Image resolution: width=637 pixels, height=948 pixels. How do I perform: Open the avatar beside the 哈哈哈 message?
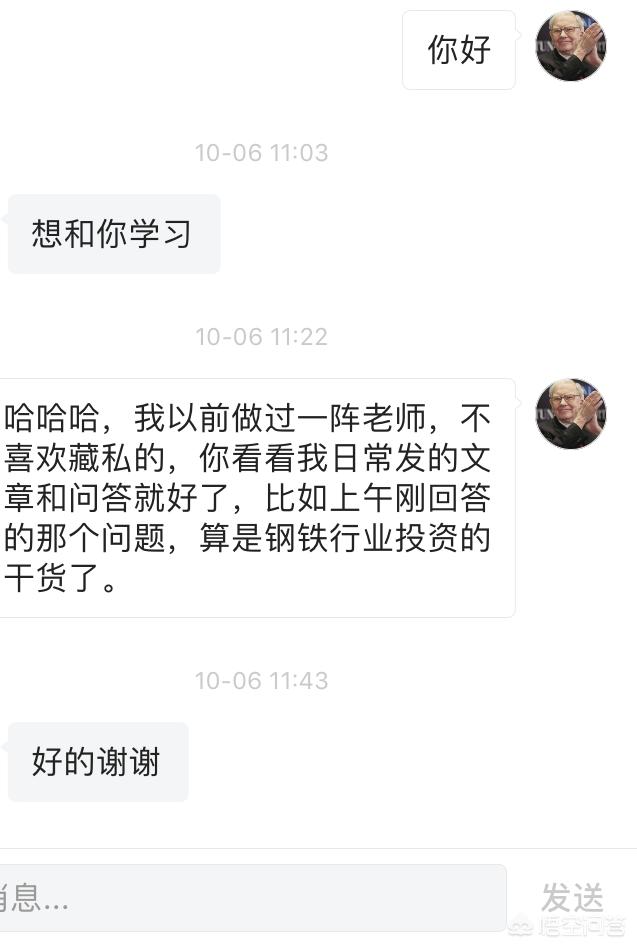[571, 414]
